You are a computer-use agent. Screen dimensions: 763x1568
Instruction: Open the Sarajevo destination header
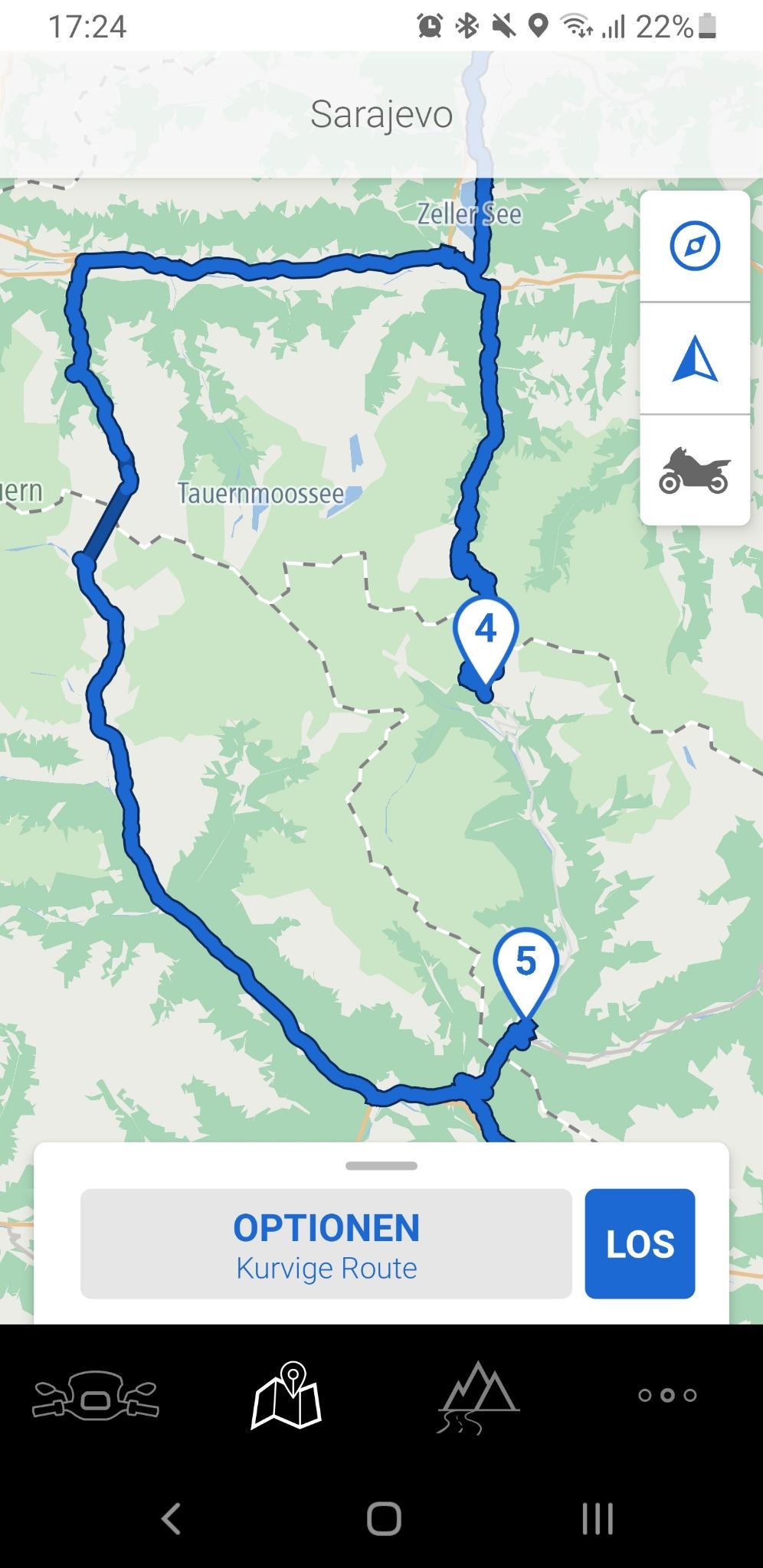tap(381, 115)
